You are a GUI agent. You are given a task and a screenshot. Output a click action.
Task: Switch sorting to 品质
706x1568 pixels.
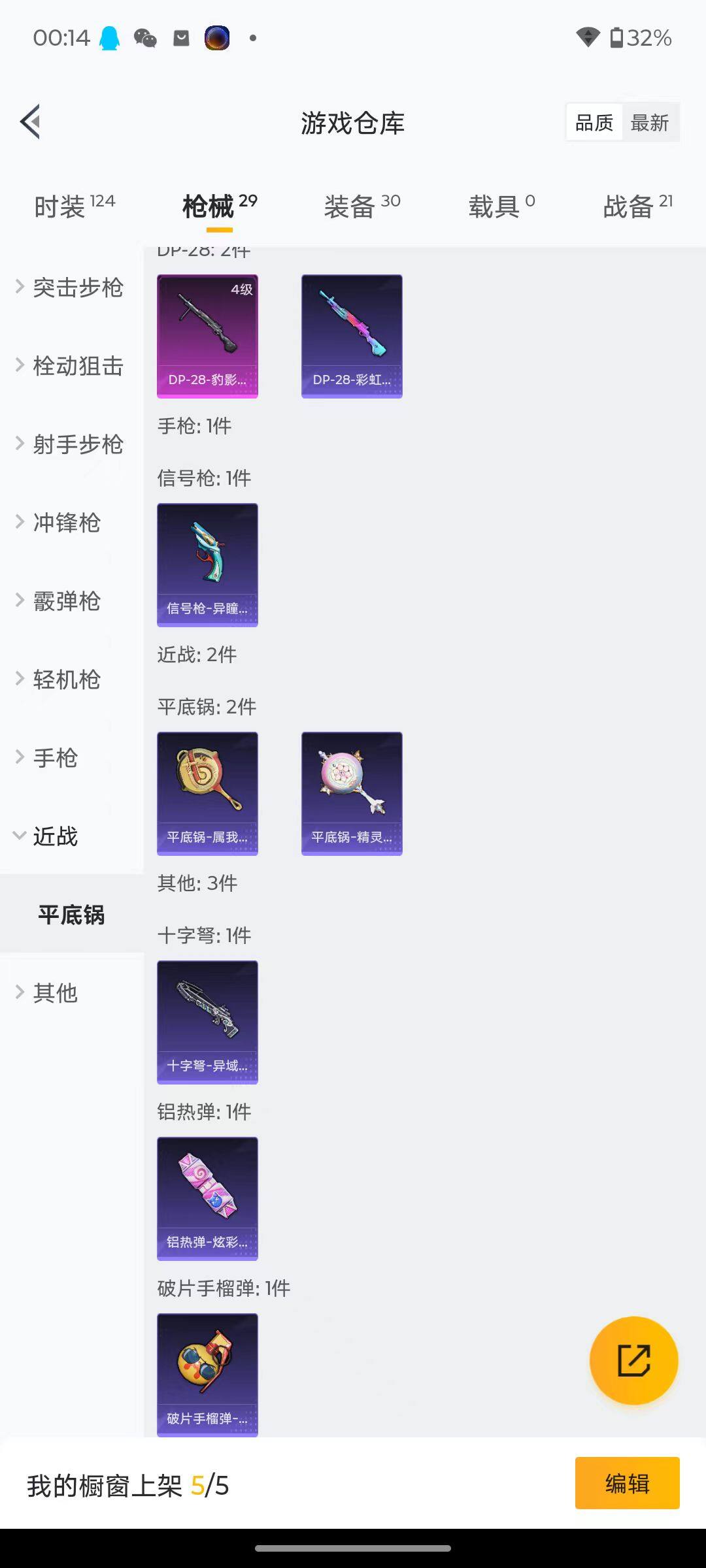pyautogui.click(x=593, y=122)
